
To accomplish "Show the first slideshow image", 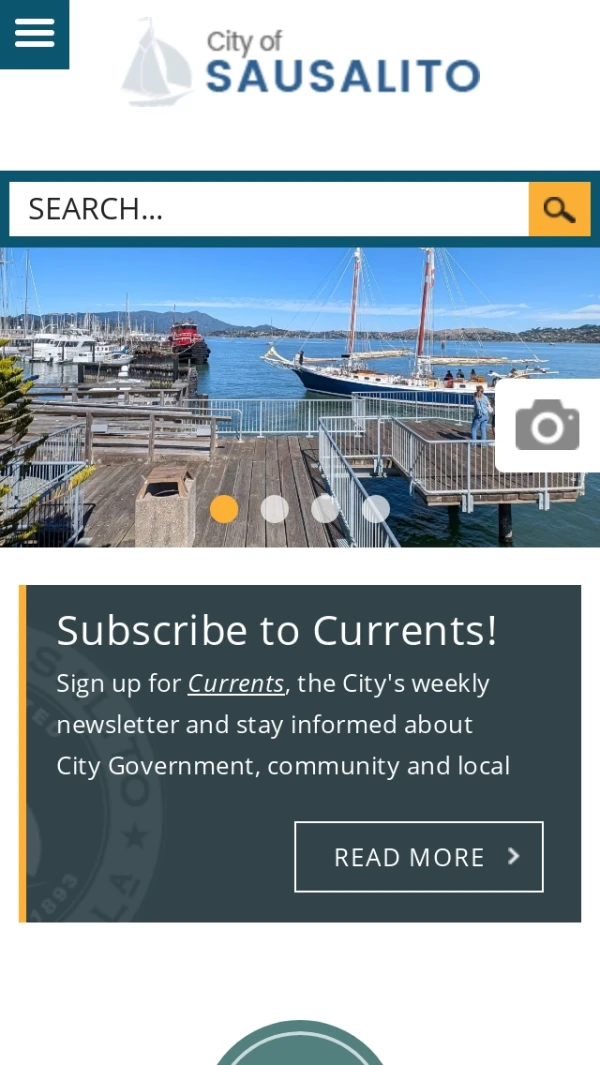I will (224, 509).
